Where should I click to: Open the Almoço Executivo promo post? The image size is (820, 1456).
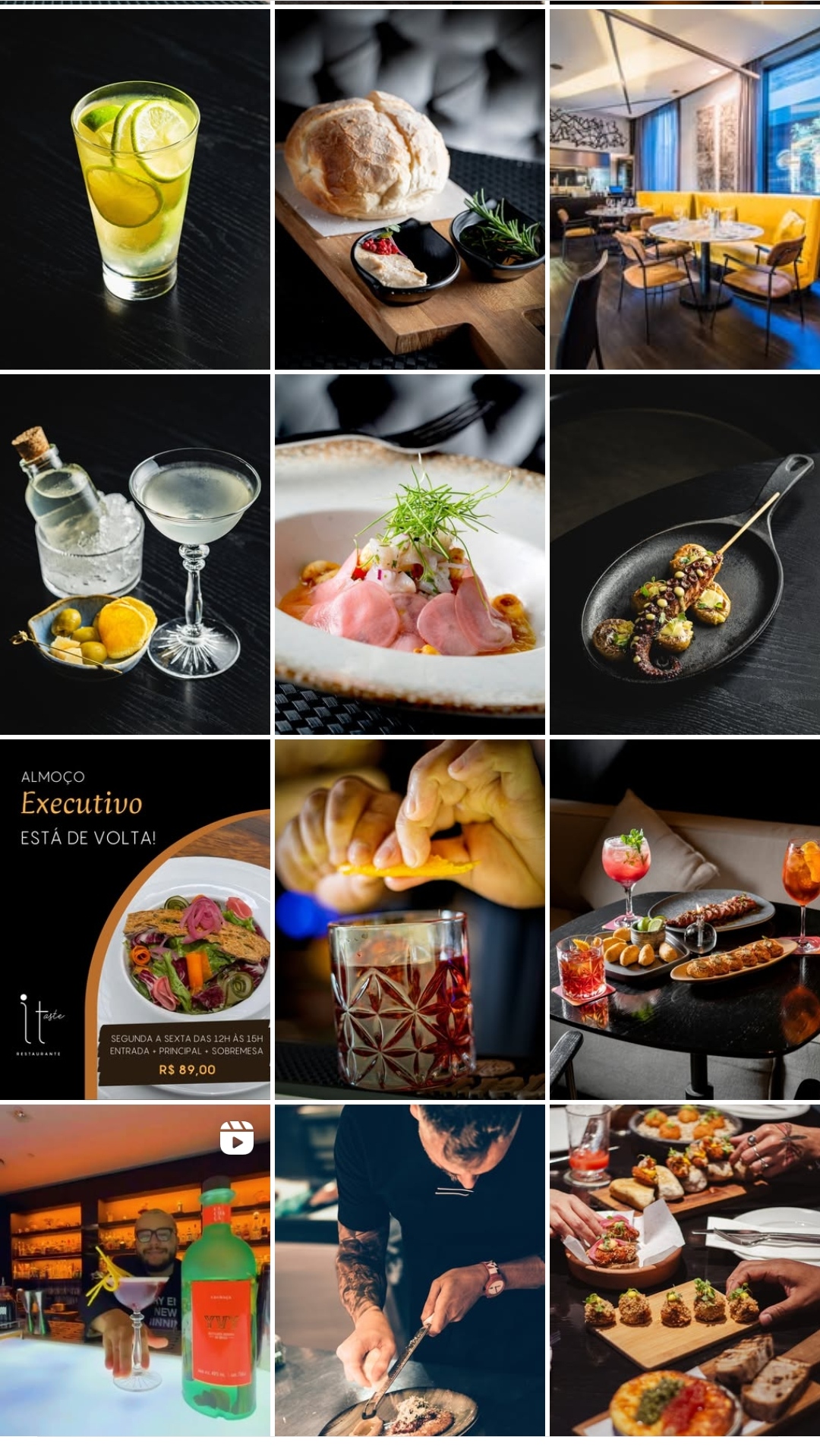pos(135,919)
